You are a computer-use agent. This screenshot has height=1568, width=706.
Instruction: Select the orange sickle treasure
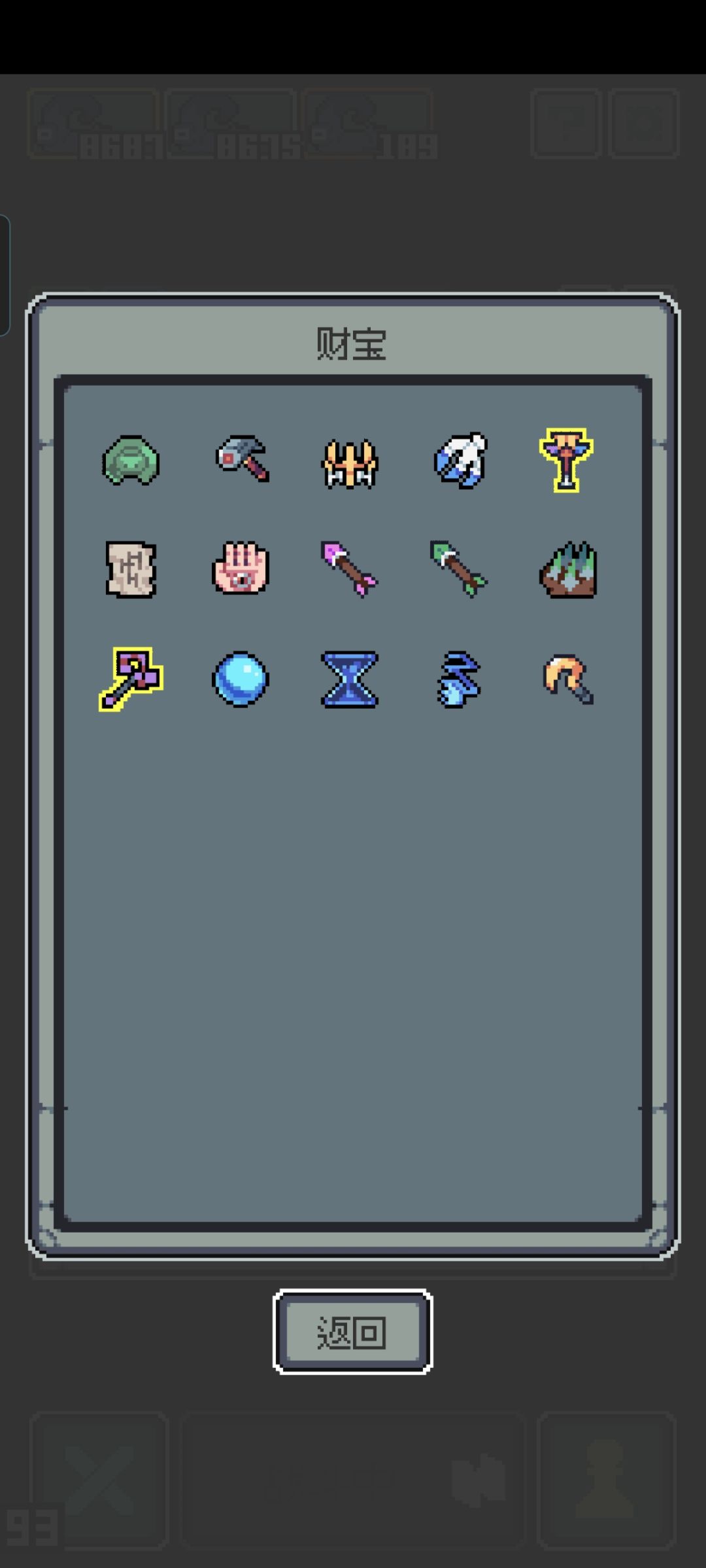pos(568,679)
